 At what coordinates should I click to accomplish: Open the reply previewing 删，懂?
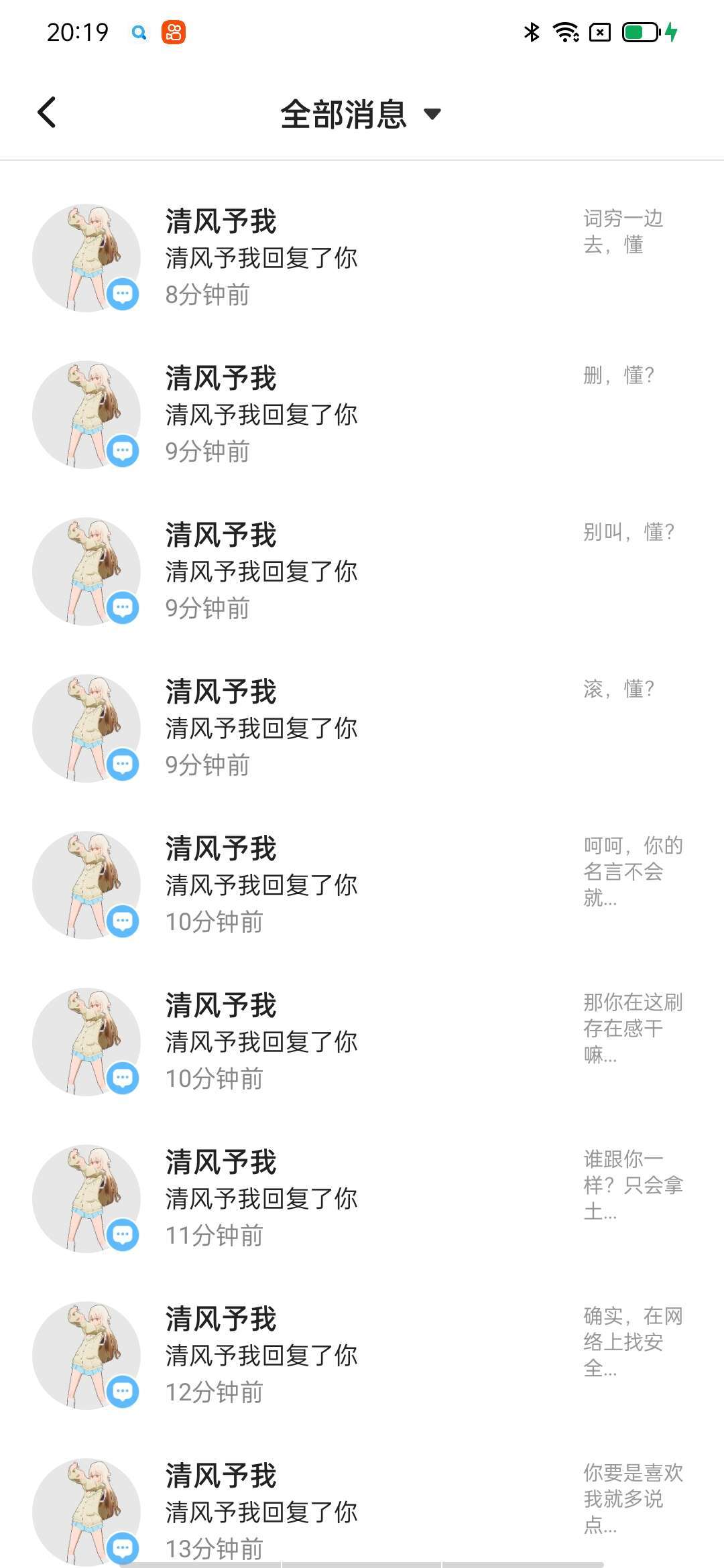(x=362, y=415)
